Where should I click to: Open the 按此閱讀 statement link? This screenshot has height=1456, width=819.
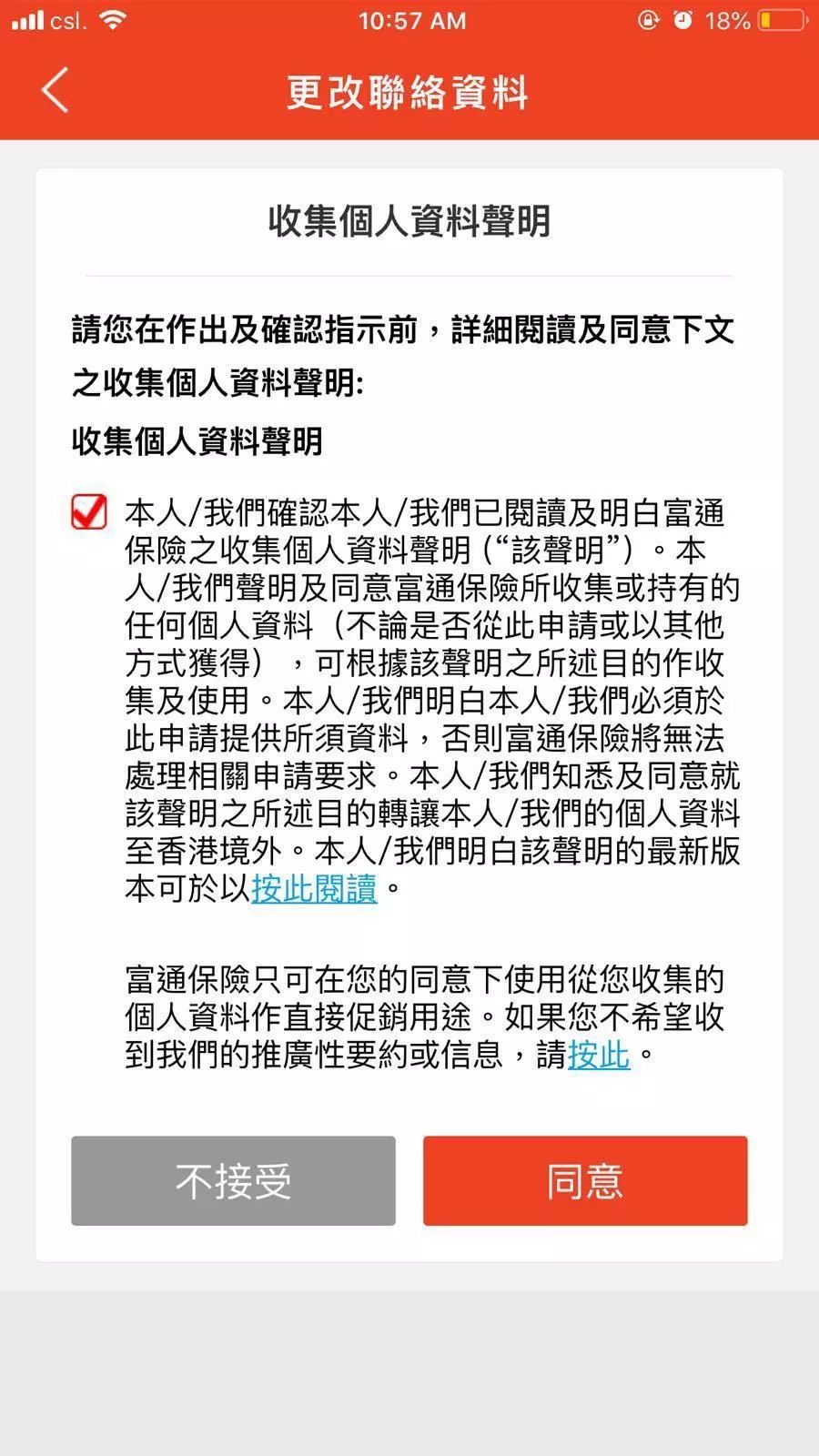coord(314,890)
